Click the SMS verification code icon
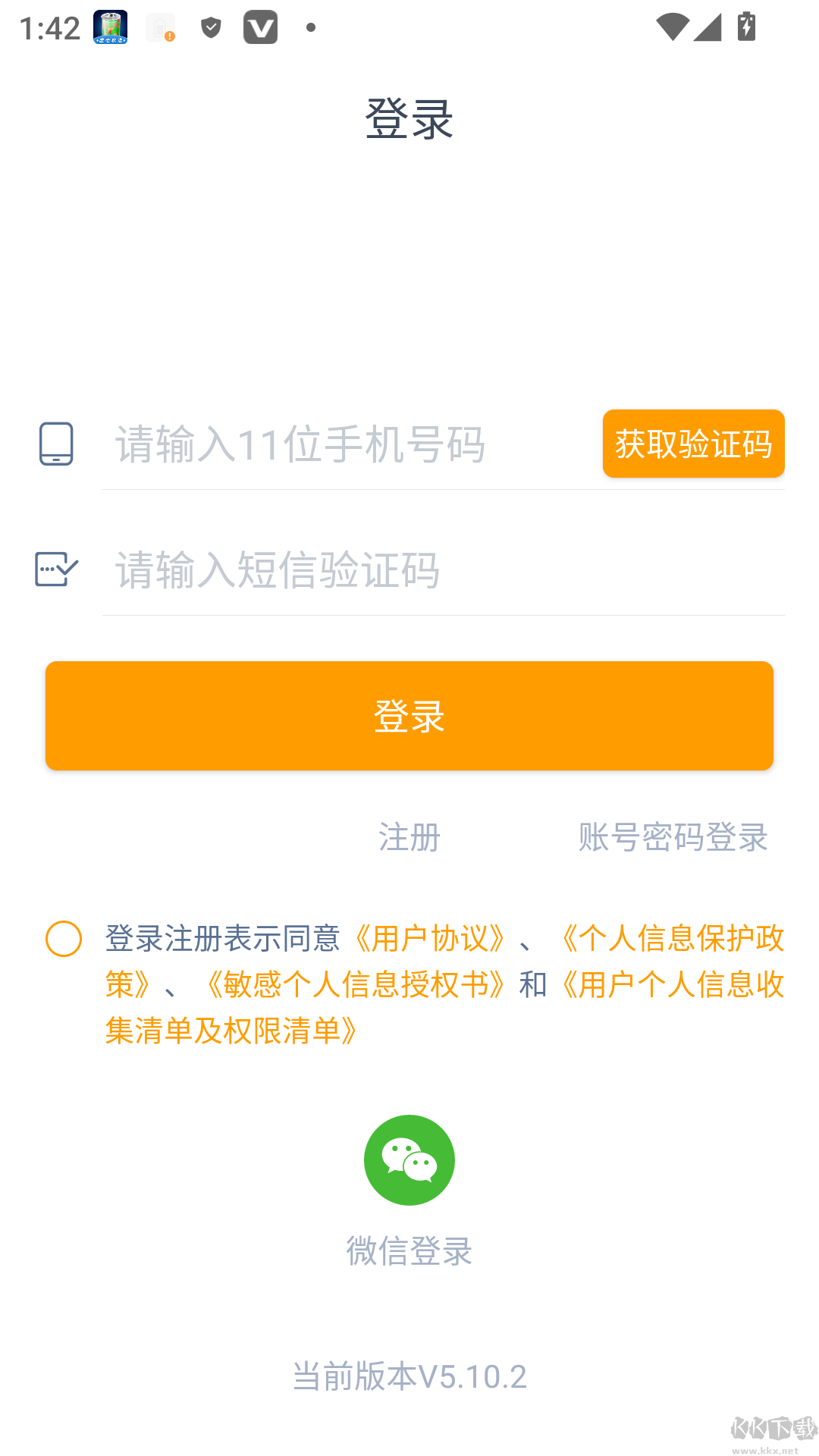The width and height of the screenshot is (819, 1456). coord(55,569)
